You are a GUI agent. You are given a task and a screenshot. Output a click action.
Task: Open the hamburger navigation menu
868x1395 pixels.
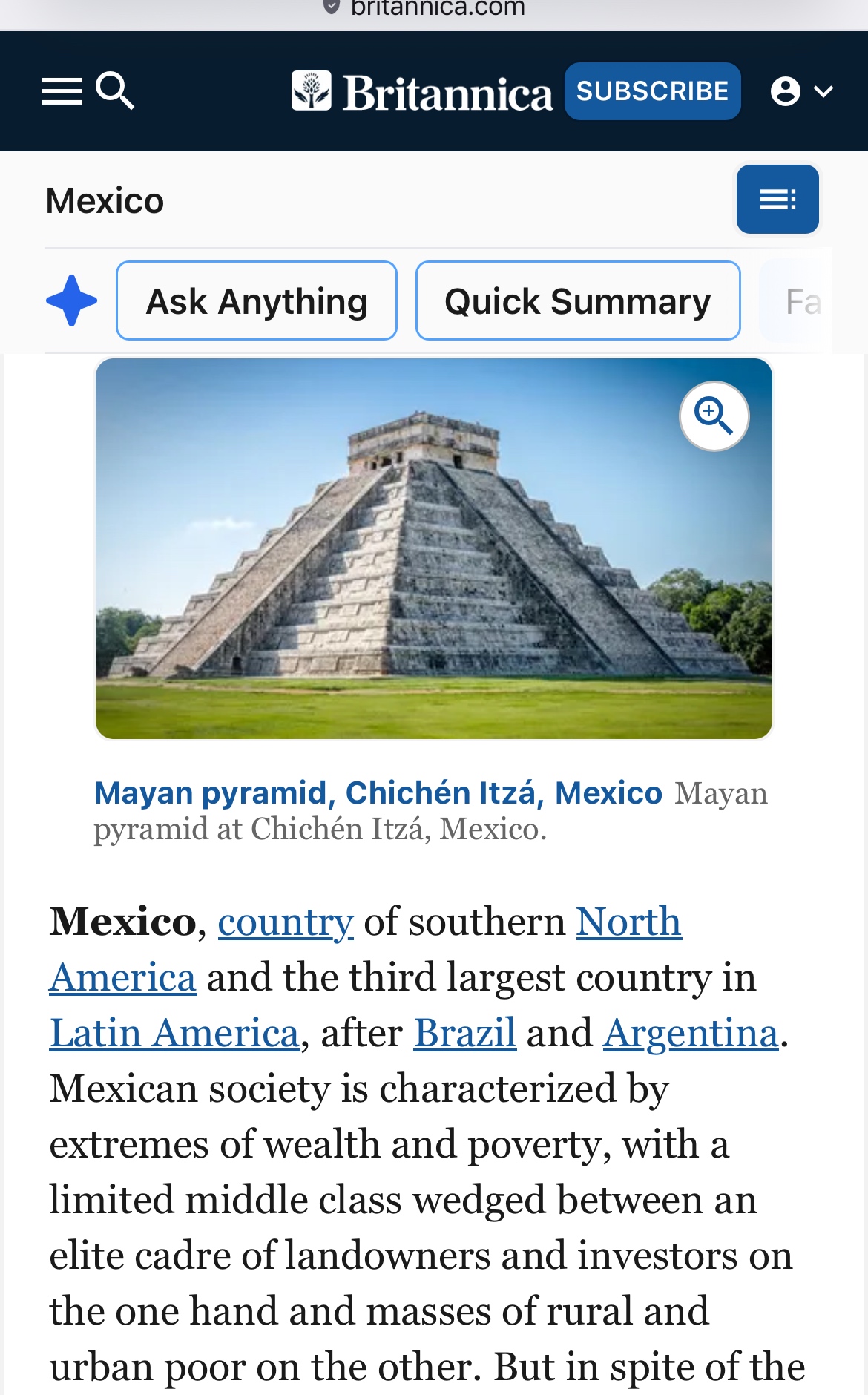(62, 91)
